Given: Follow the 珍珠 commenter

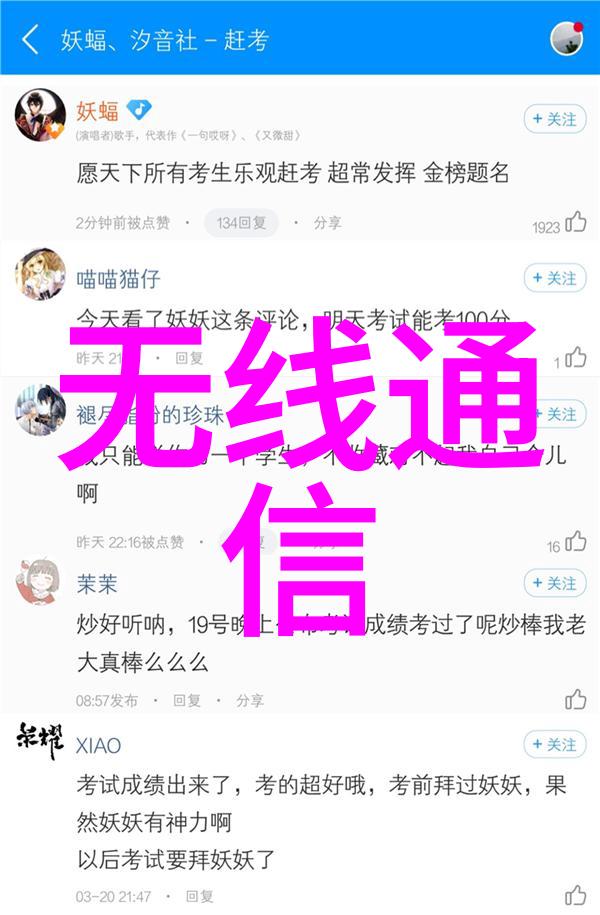Looking at the screenshot, I should [554, 414].
